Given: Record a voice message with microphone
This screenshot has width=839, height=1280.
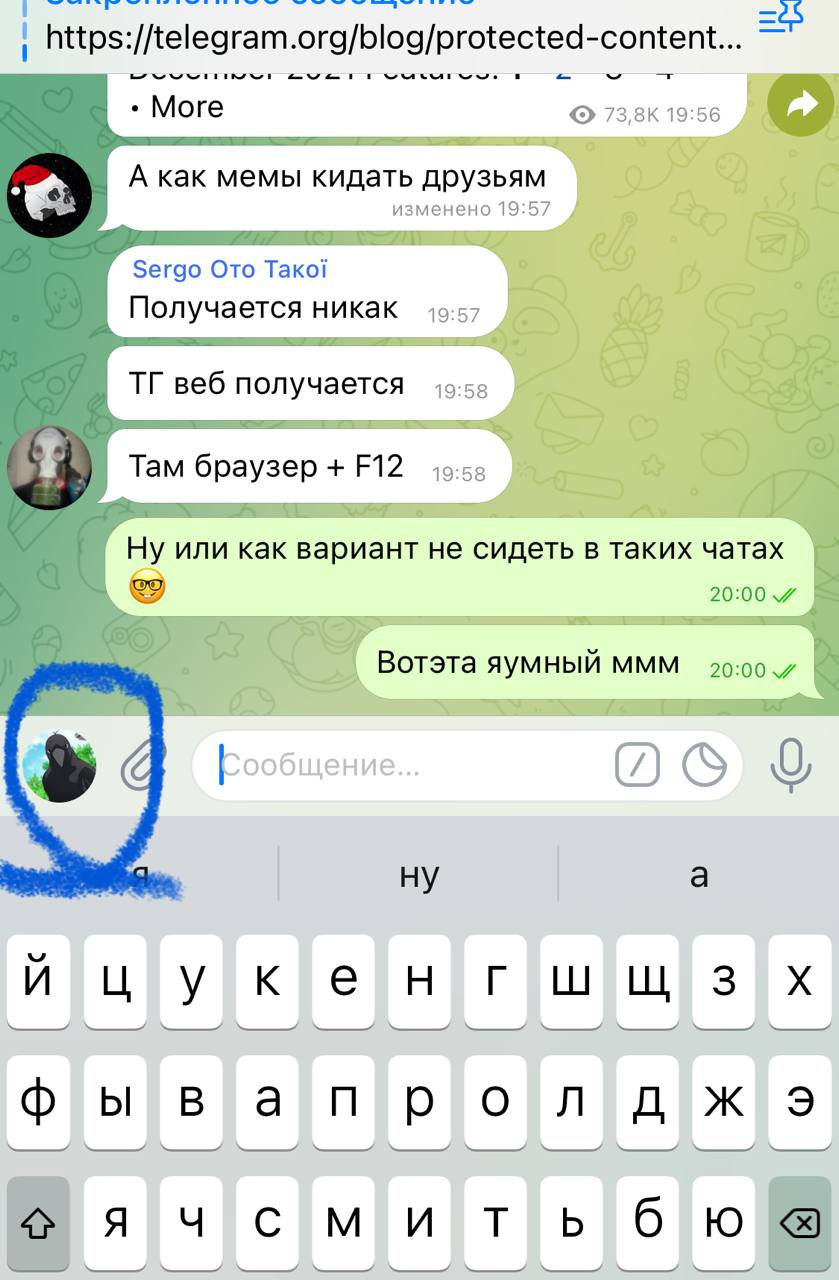Looking at the screenshot, I should coord(790,767).
